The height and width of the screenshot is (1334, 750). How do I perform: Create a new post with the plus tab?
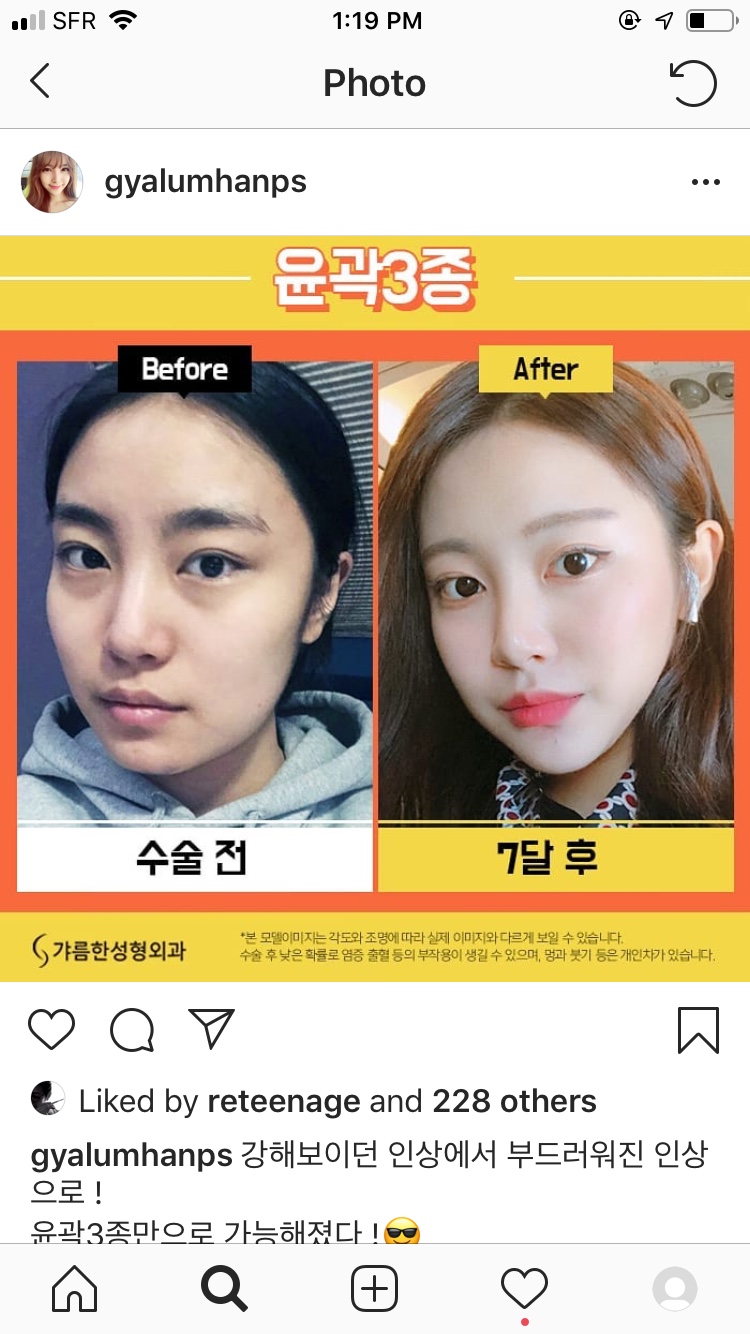(x=375, y=1288)
